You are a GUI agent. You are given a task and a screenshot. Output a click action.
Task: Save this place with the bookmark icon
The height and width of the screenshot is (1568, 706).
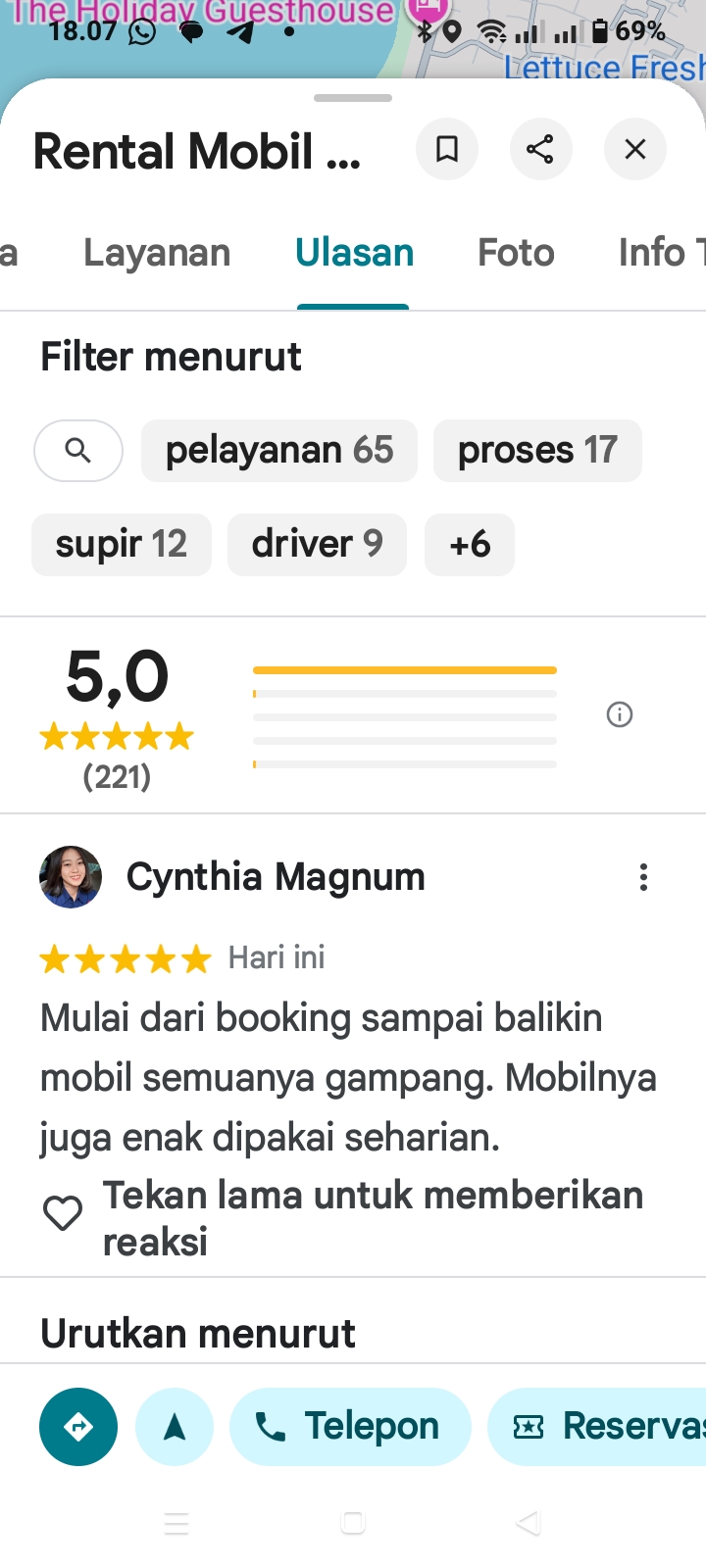[447, 149]
